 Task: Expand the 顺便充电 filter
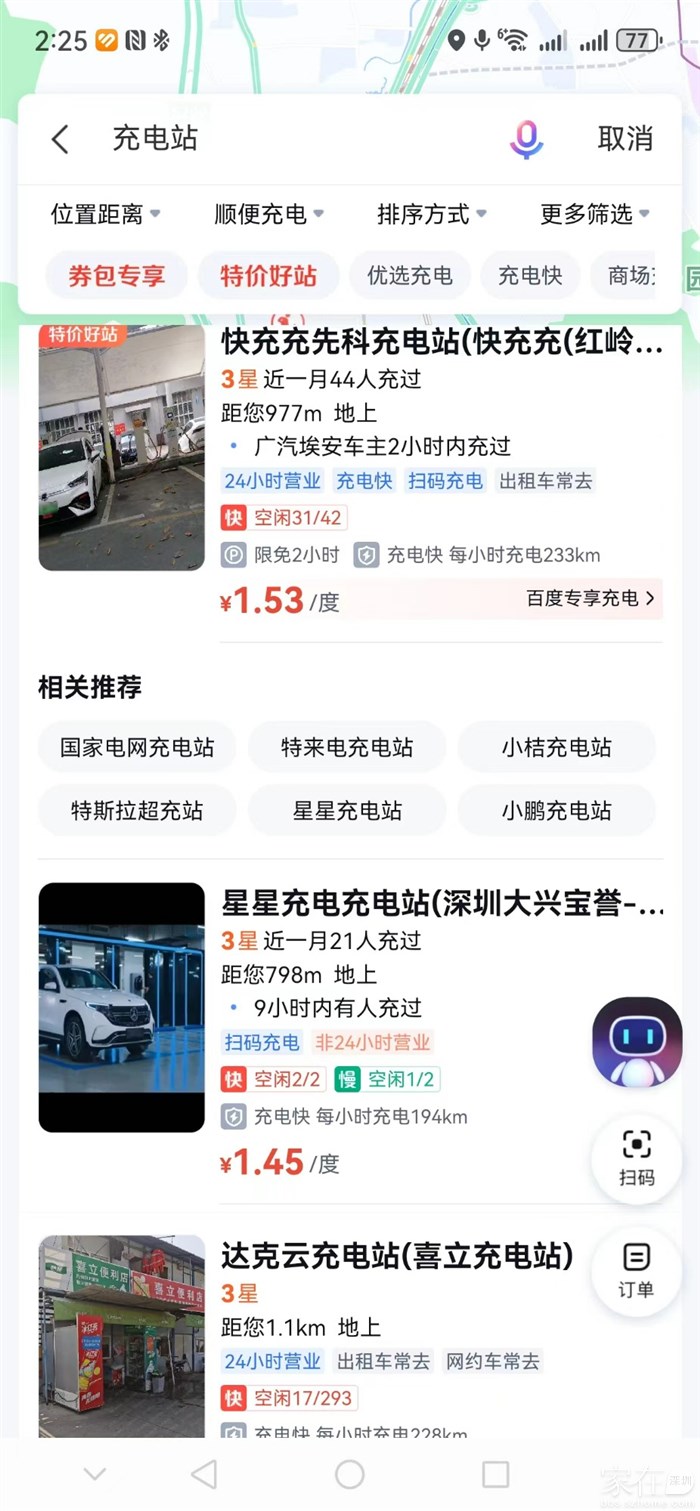point(268,214)
